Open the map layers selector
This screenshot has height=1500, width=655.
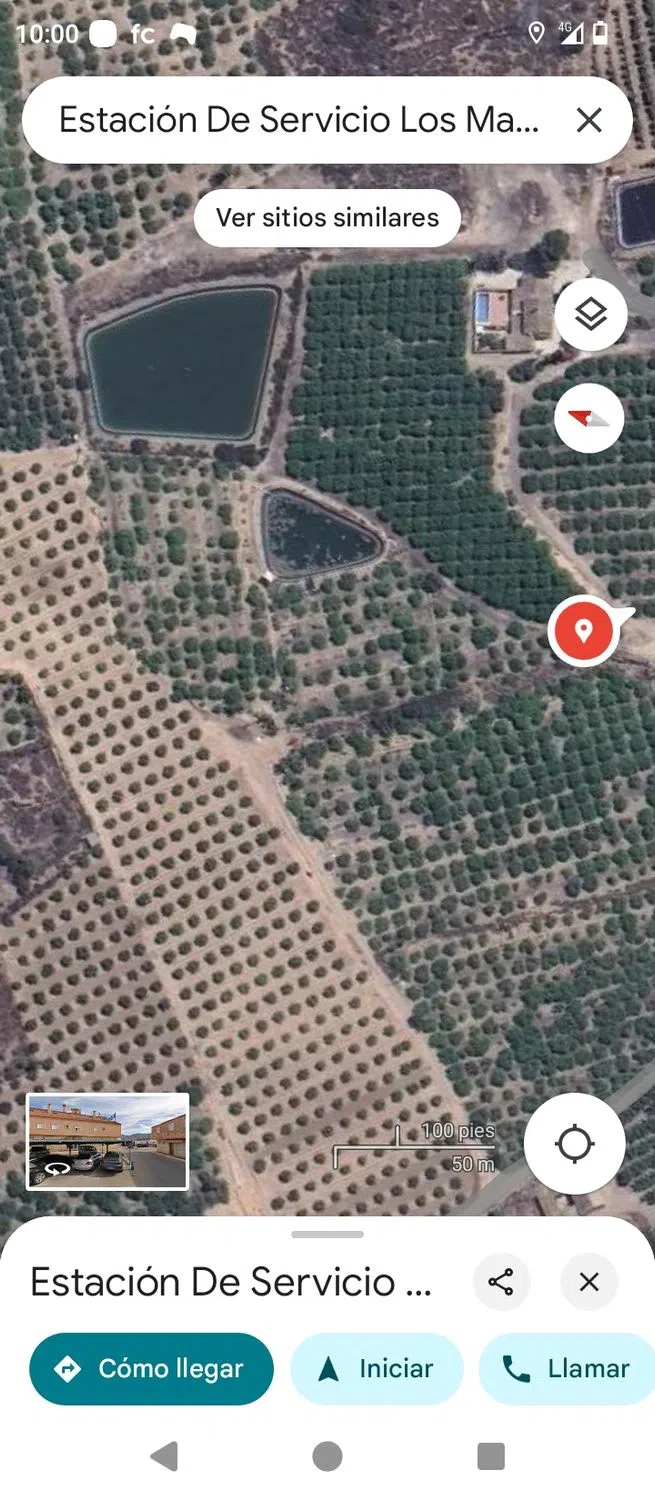tap(591, 315)
